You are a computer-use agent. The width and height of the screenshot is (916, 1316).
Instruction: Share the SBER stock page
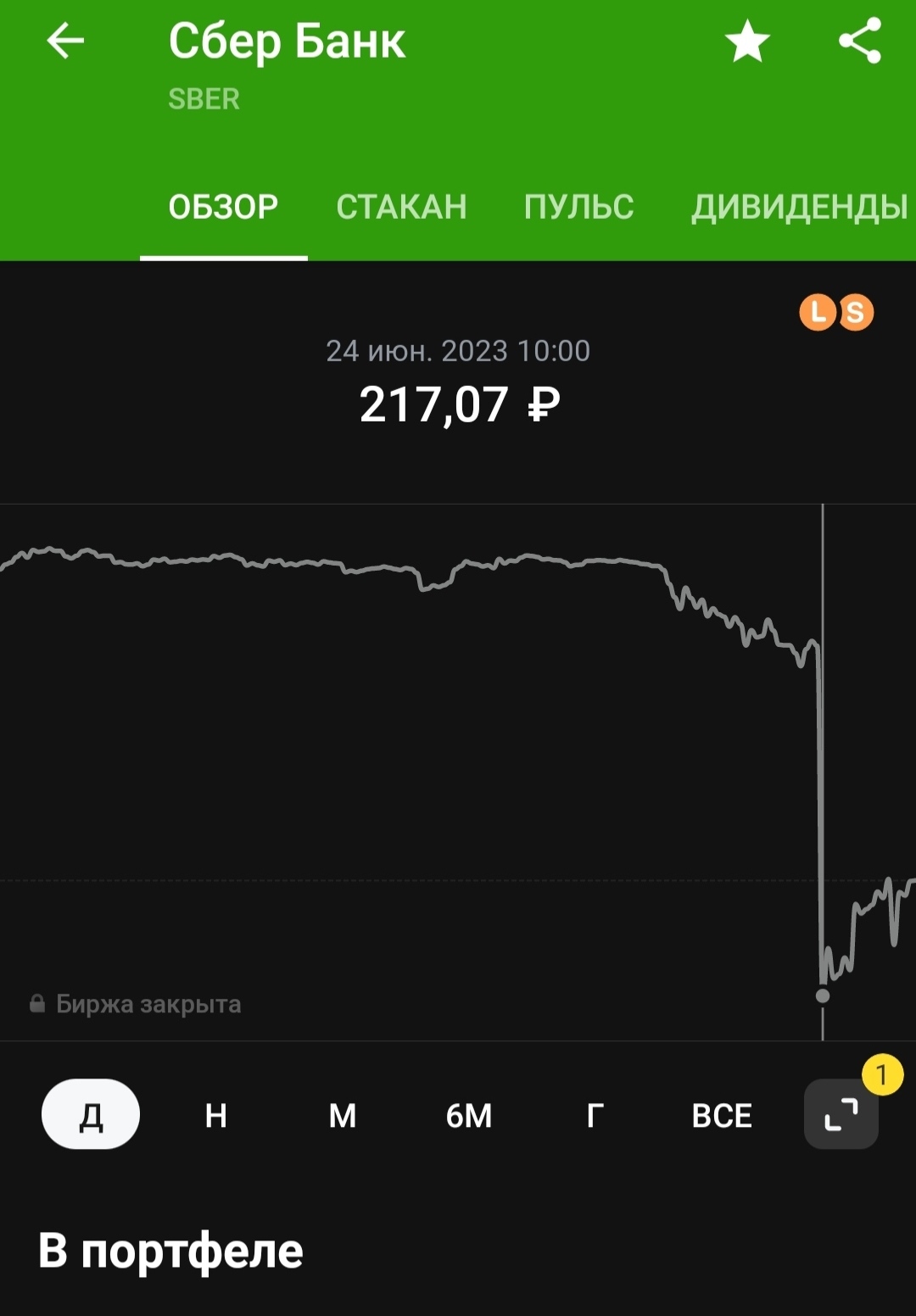click(x=860, y=42)
